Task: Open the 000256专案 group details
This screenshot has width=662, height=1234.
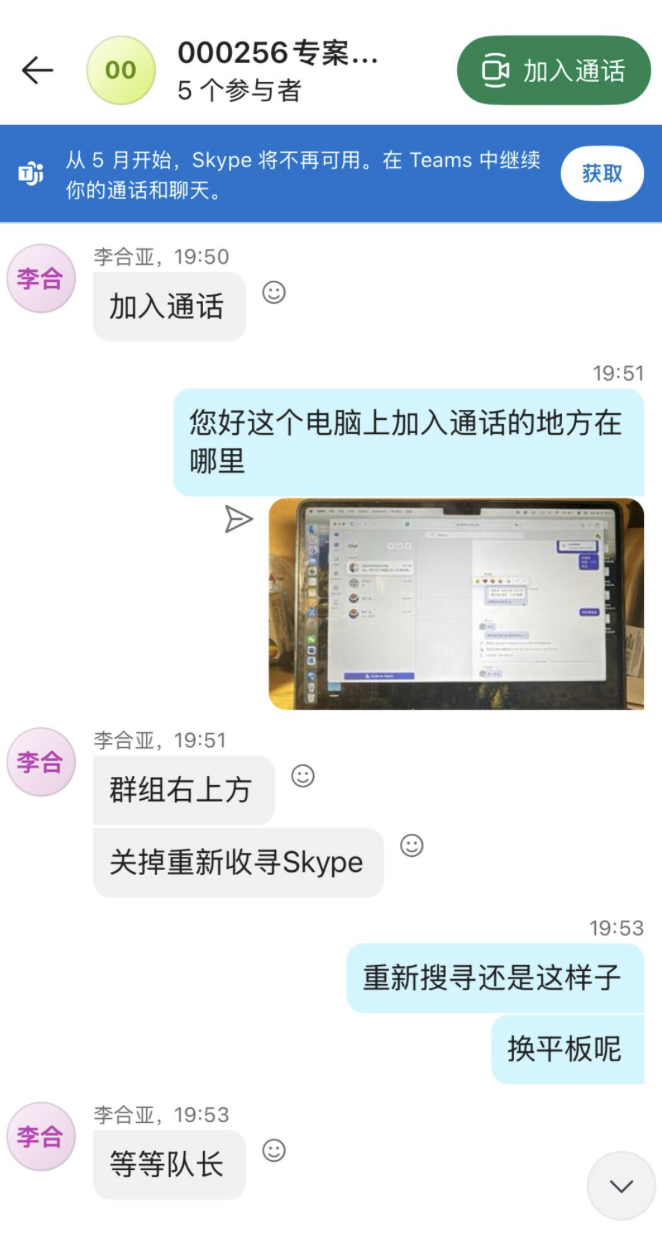Action: point(277,70)
